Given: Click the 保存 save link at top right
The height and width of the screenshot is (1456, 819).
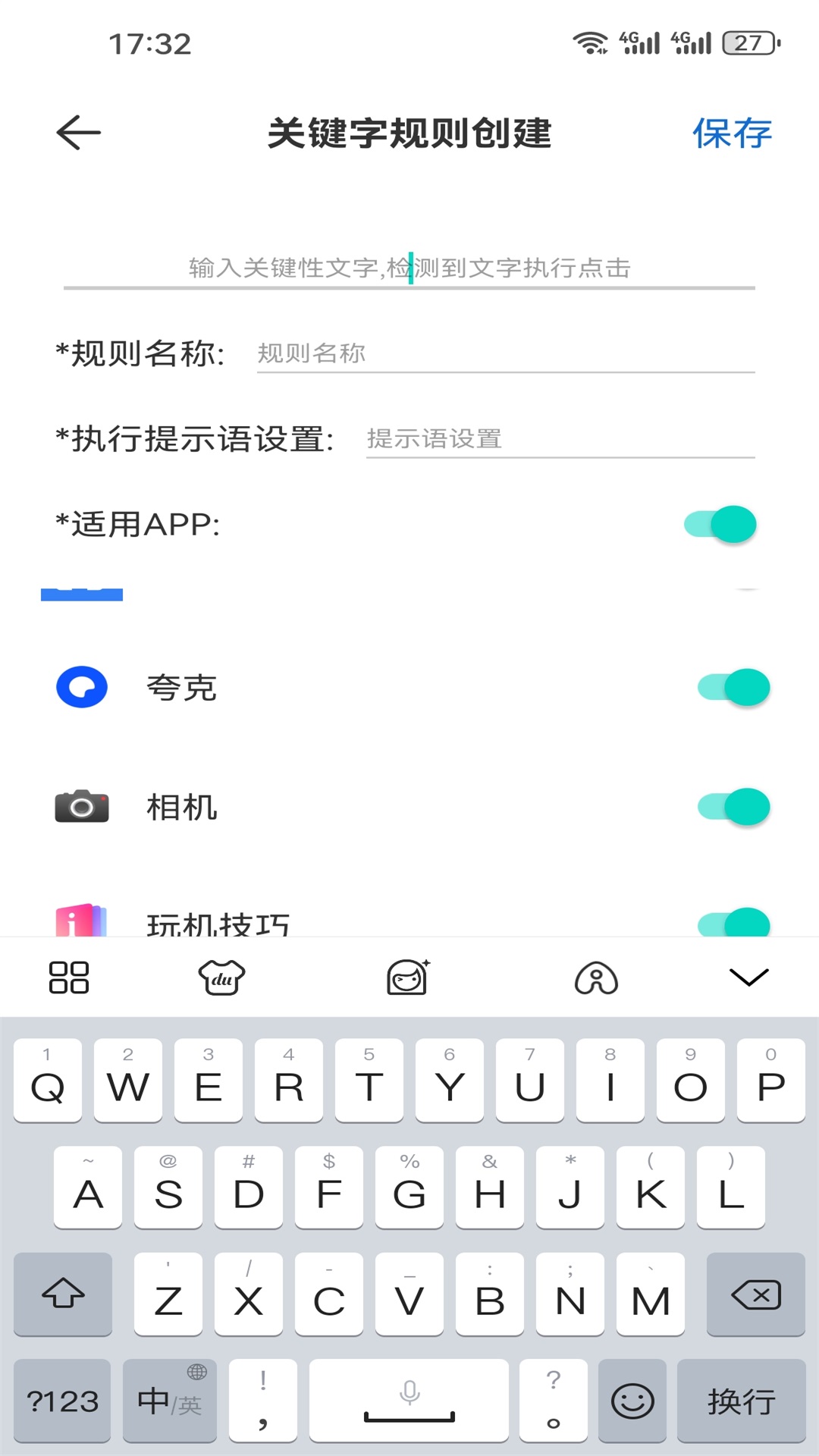Looking at the screenshot, I should point(732,133).
